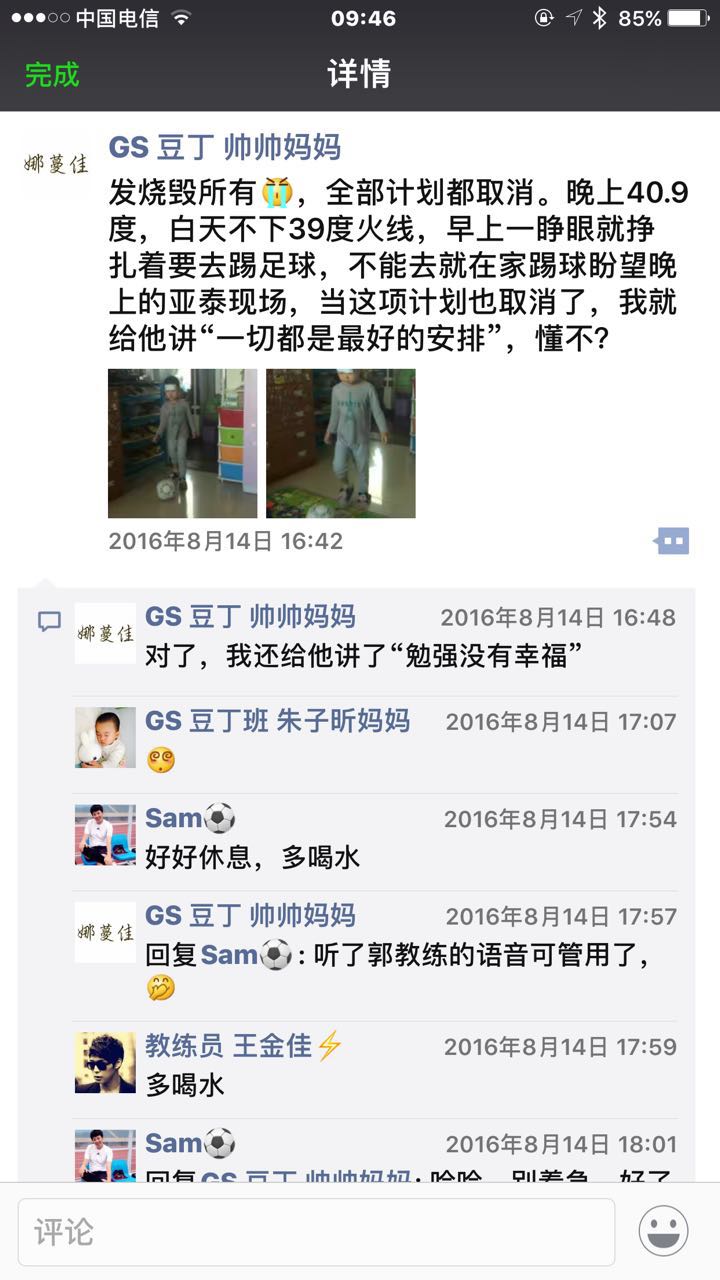The height and width of the screenshot is (1280, 720).
Task: Open the emoji picker next to the comment box
Action: (x=664, y=1231)
